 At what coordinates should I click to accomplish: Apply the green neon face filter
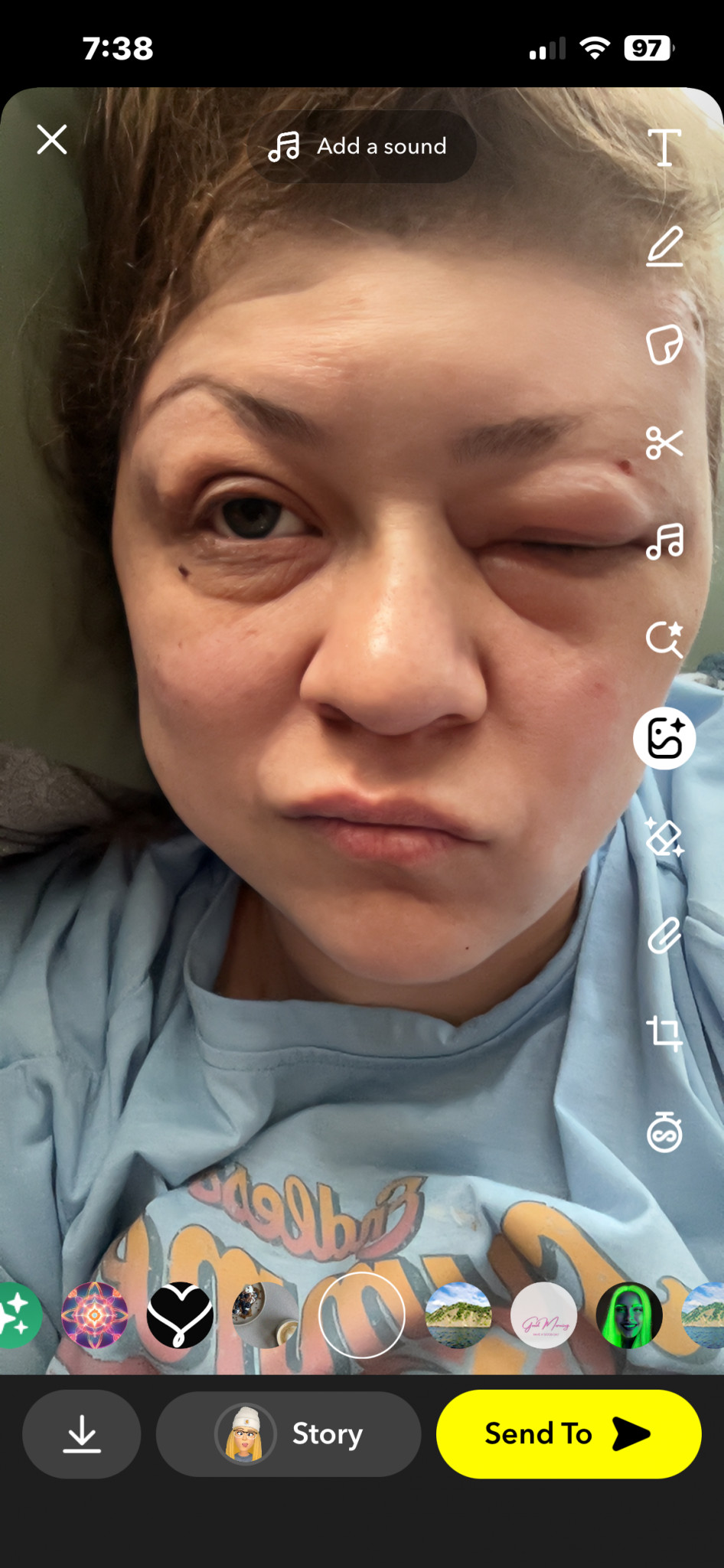click(x=629, y=1315)
